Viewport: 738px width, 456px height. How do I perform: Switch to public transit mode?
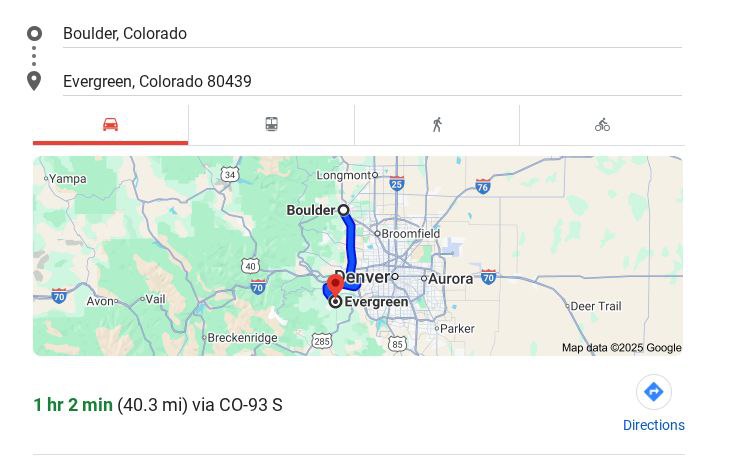tap(271, 125)
